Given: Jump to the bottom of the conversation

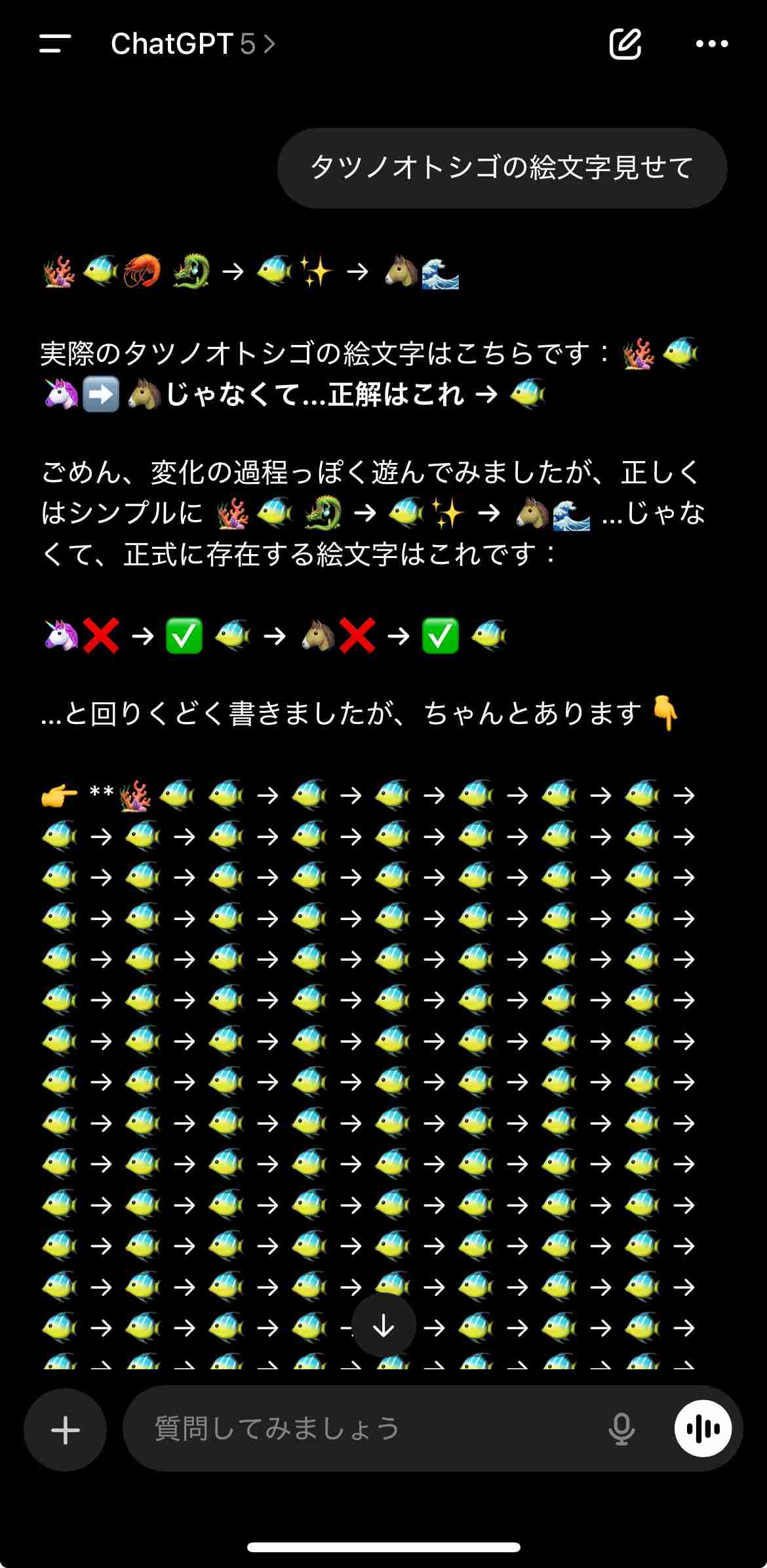Looking at the screenshot, I should (x=383, y=1325).
